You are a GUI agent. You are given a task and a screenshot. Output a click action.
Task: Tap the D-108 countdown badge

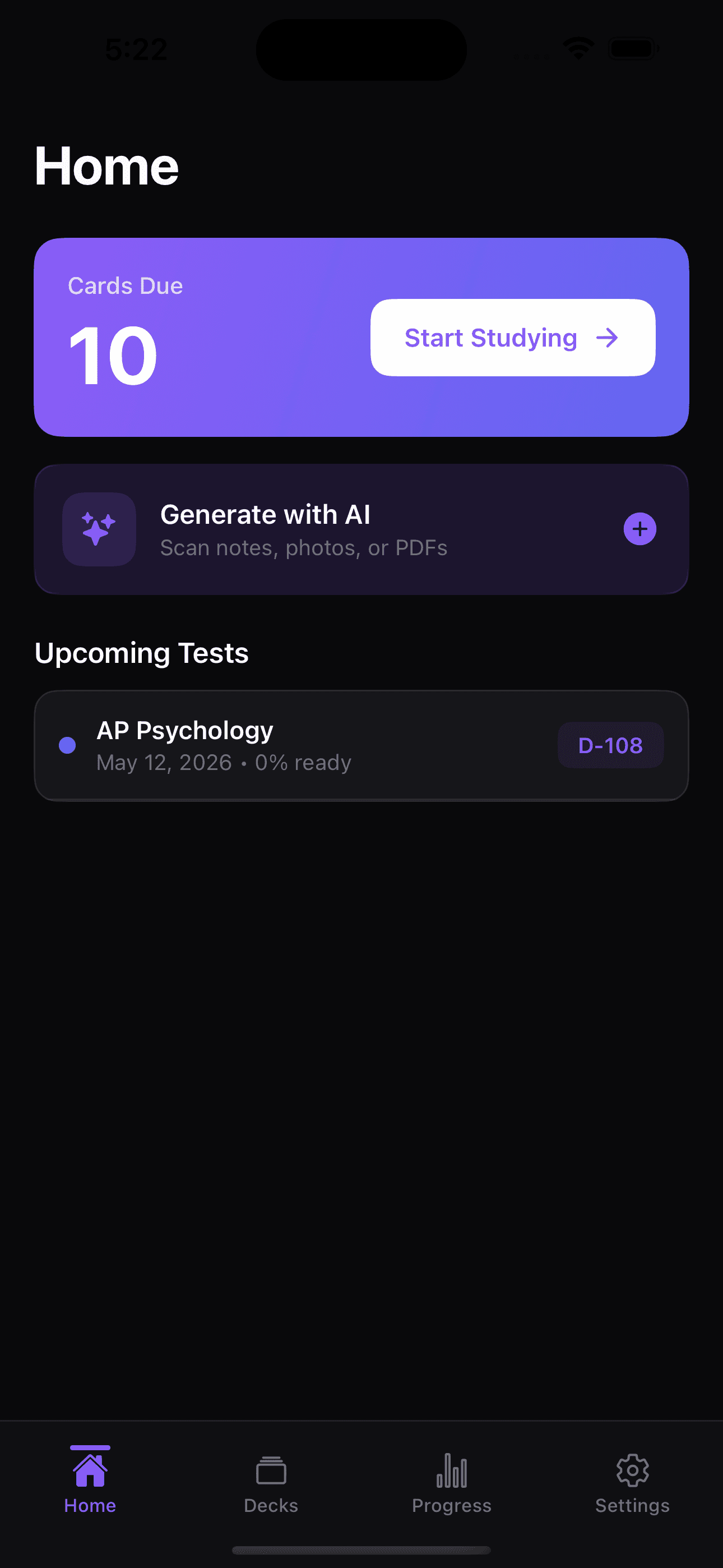point(610,745)
